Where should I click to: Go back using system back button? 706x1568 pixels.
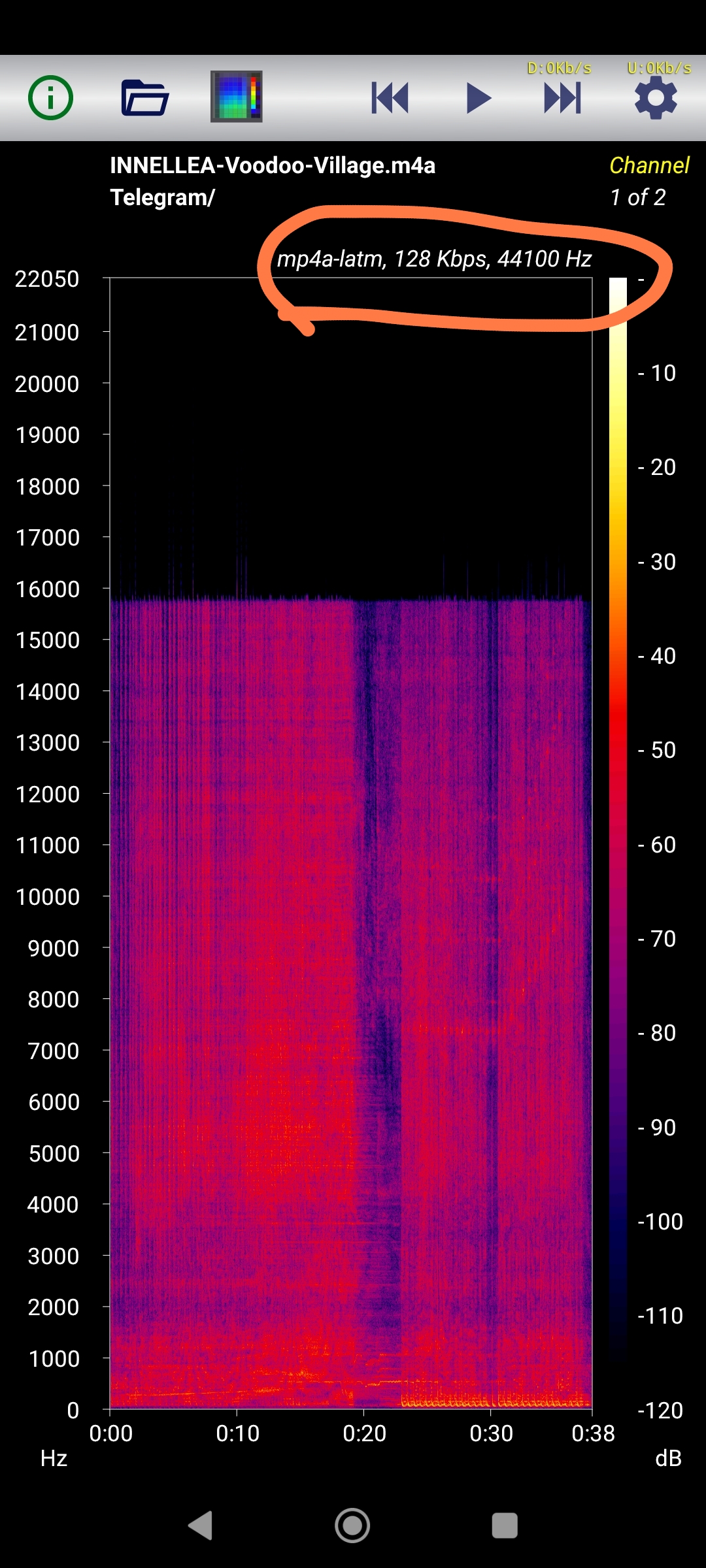click(201, 1526)
